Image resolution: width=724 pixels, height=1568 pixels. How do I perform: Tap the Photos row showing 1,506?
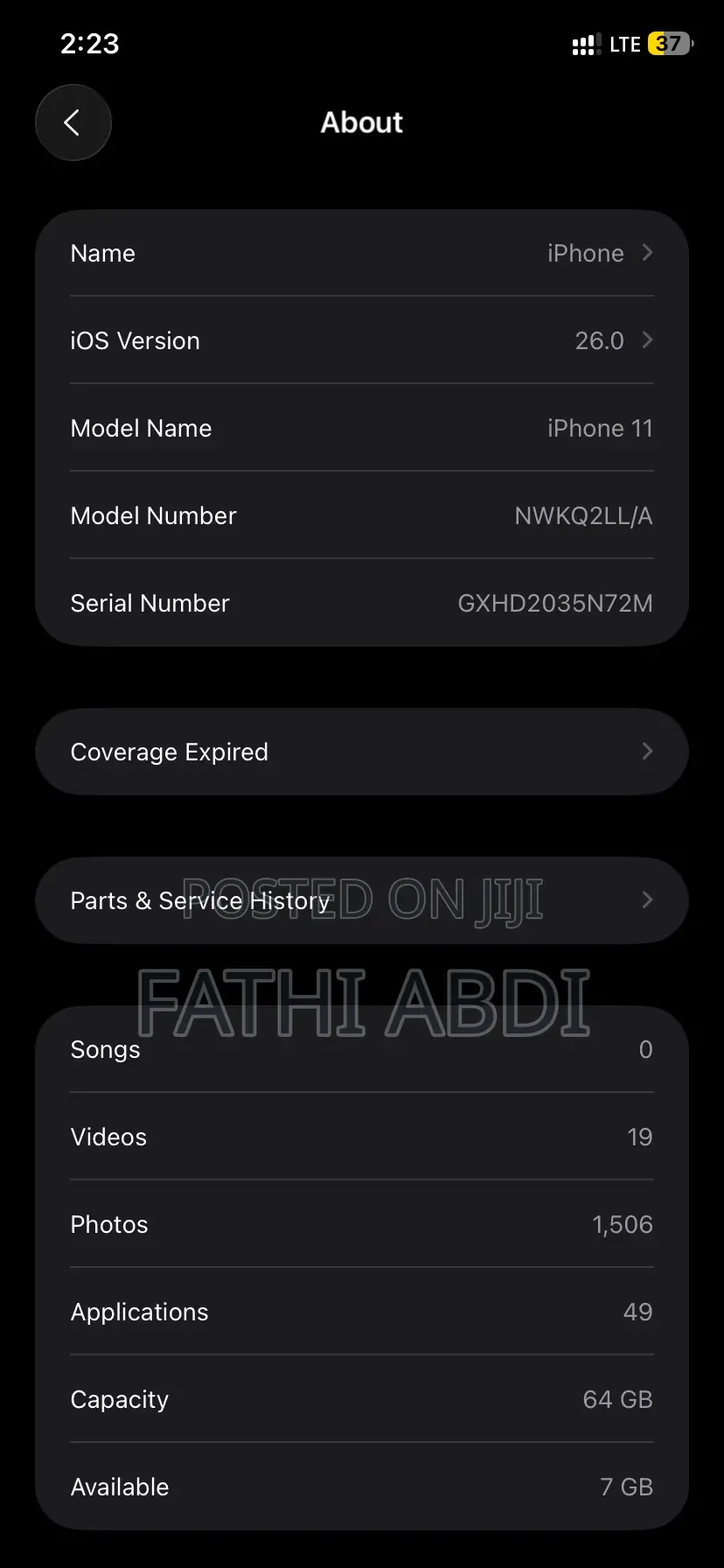click(x=361, y=1224)
